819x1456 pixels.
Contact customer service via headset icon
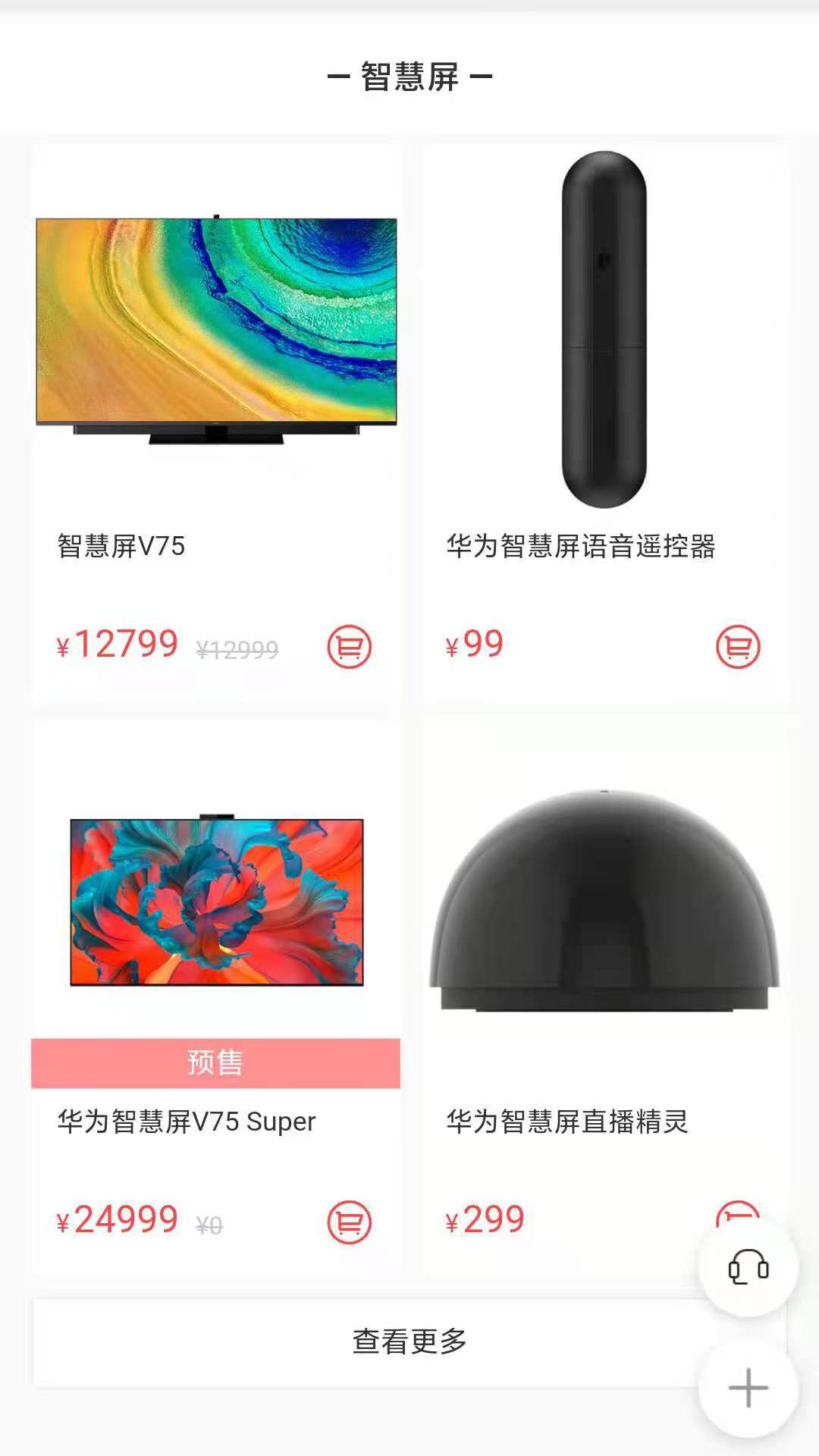click(748, 1267)
